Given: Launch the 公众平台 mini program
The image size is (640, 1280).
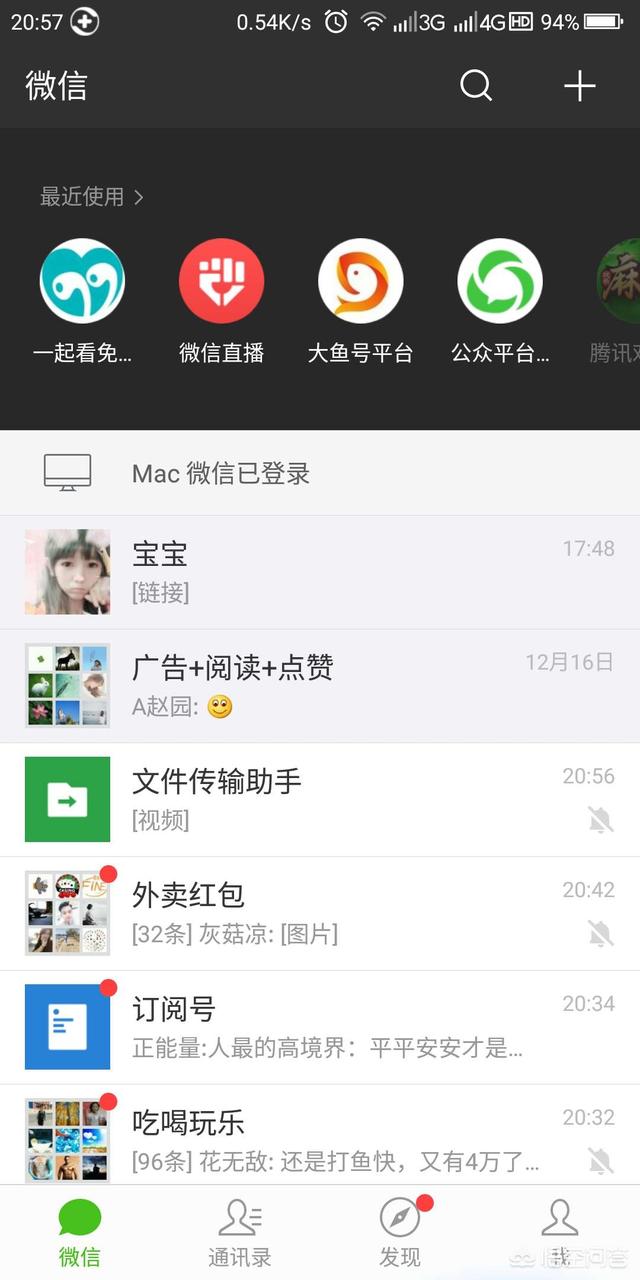Looking at the screenshot, I should (x=499, y=281).
